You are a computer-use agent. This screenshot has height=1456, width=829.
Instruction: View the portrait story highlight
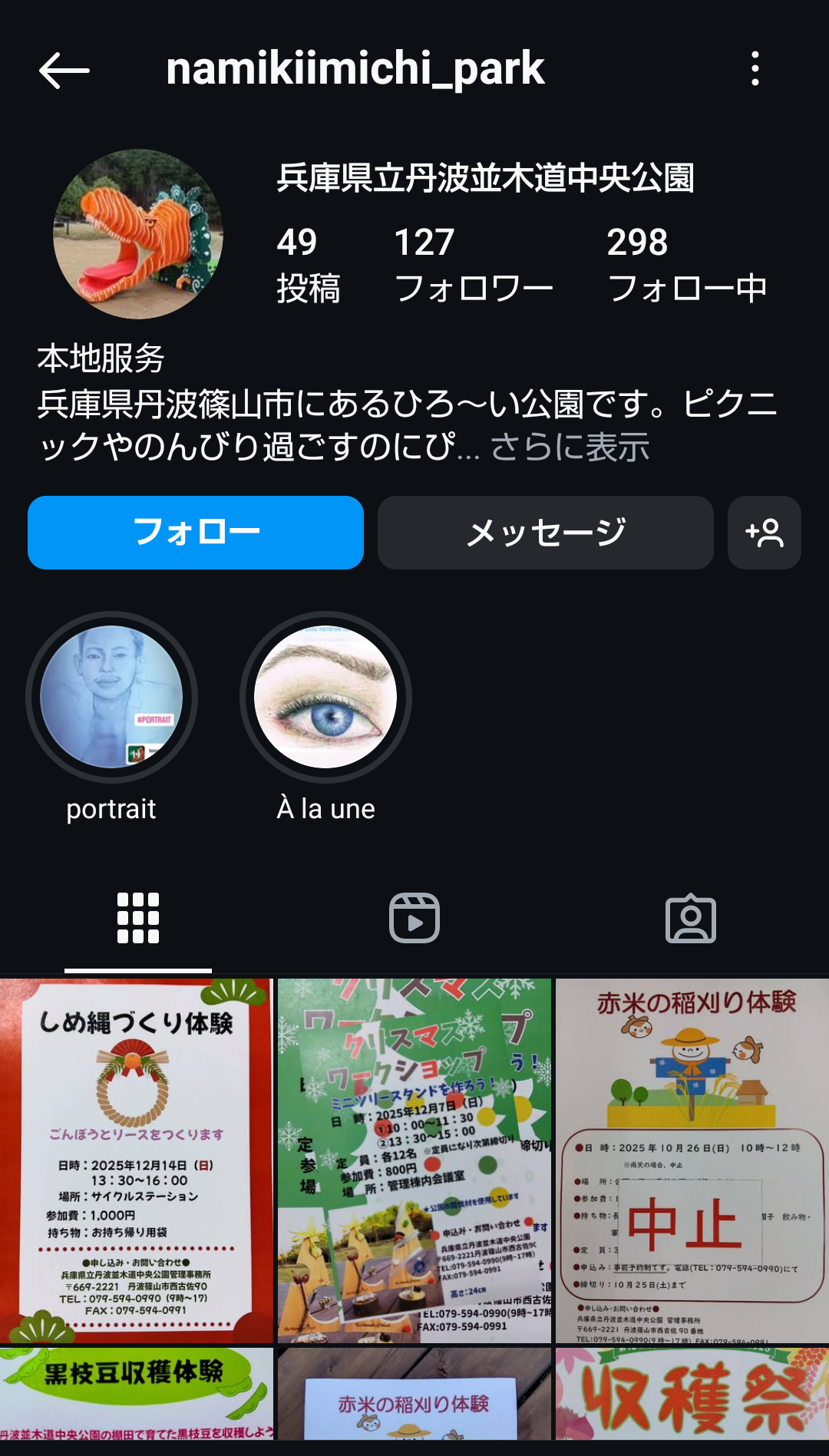[x=112, y=697]
